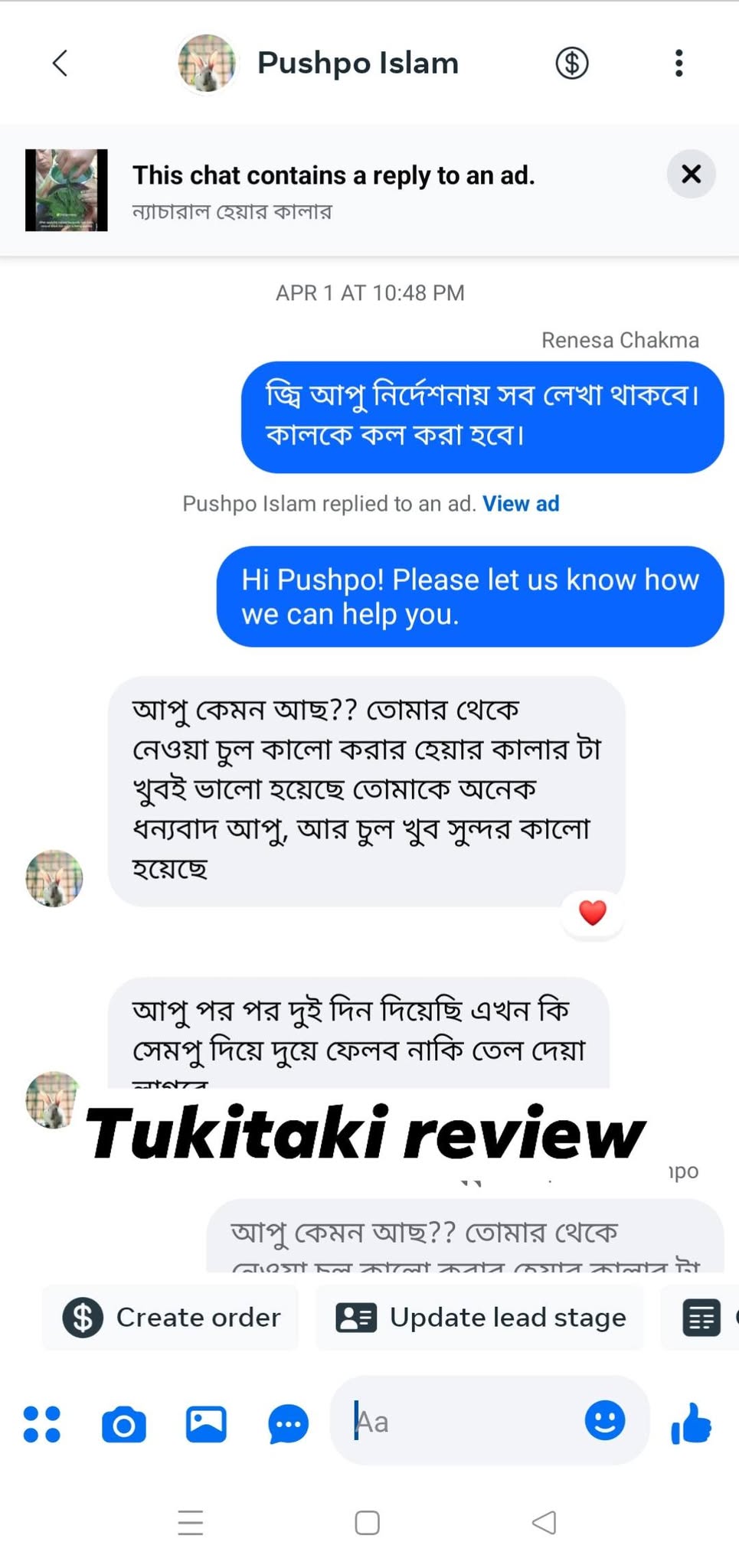
Task: Select Update lead stage
Action: pyautogui.click(x=480, y=1318)
